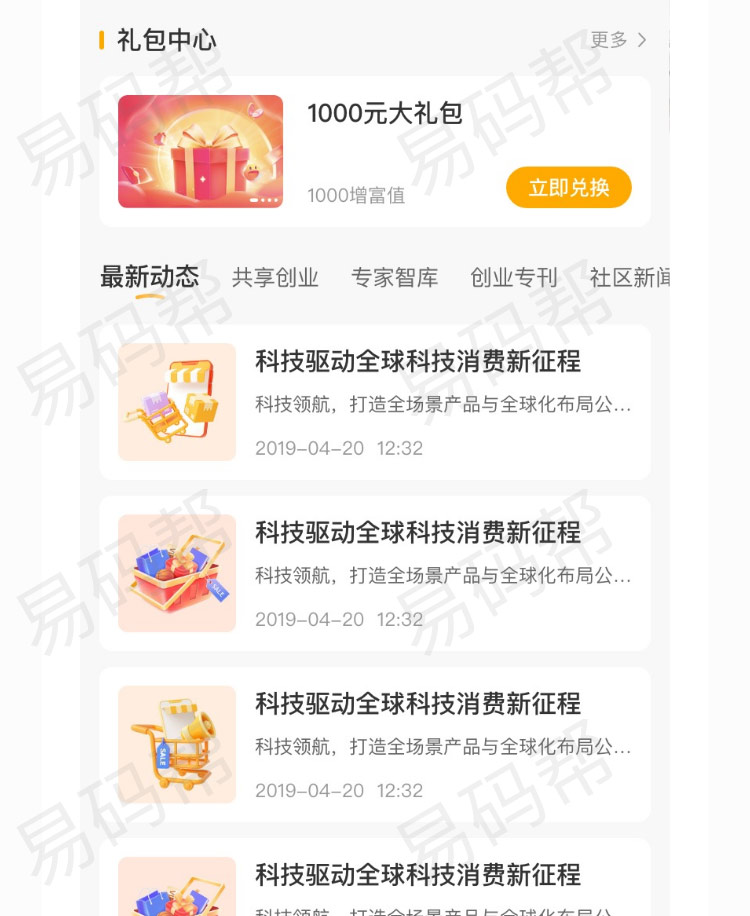The height and width of the screenshot is (916, 750).
Task: Tap the shopping cart icon of first article
Action: pos(176,401)
